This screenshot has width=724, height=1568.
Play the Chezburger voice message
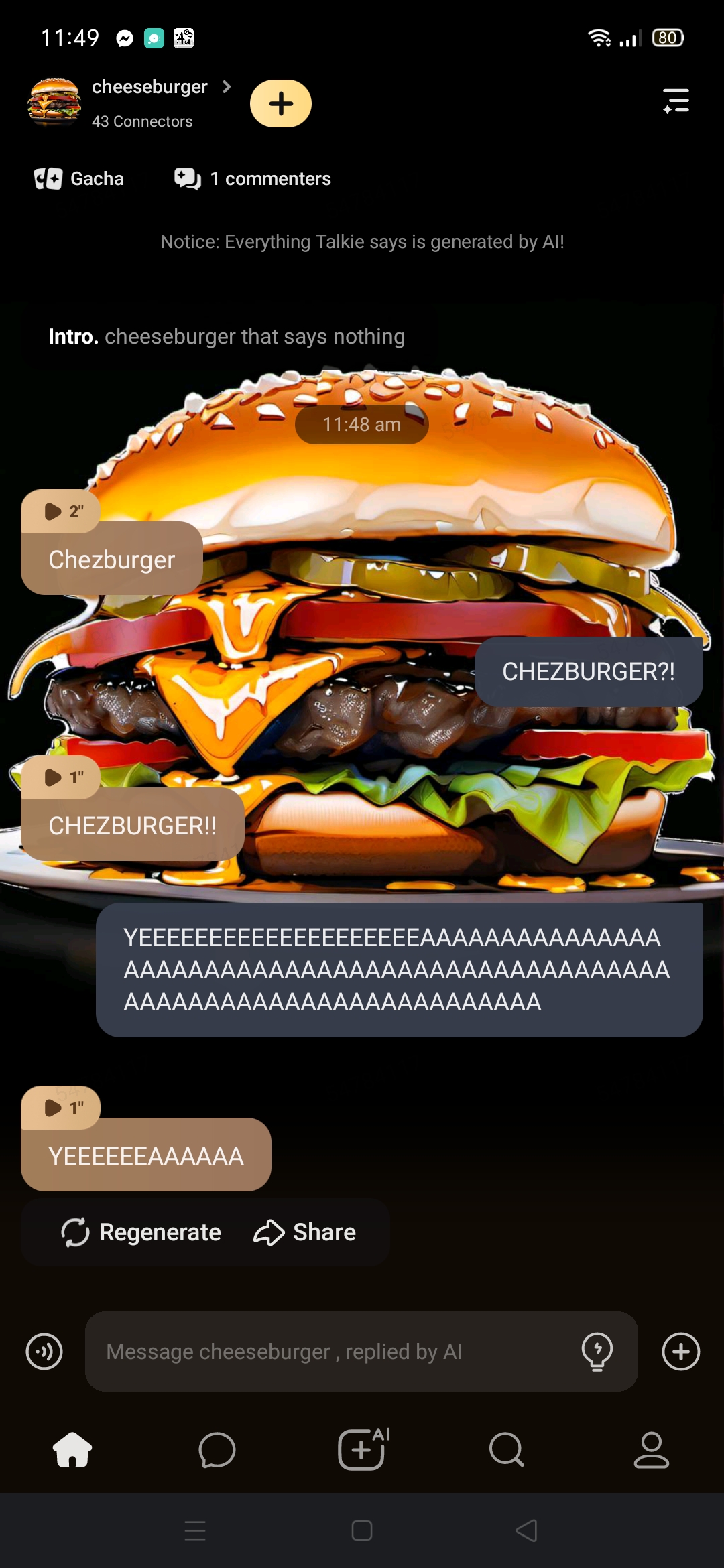(61, 512)
